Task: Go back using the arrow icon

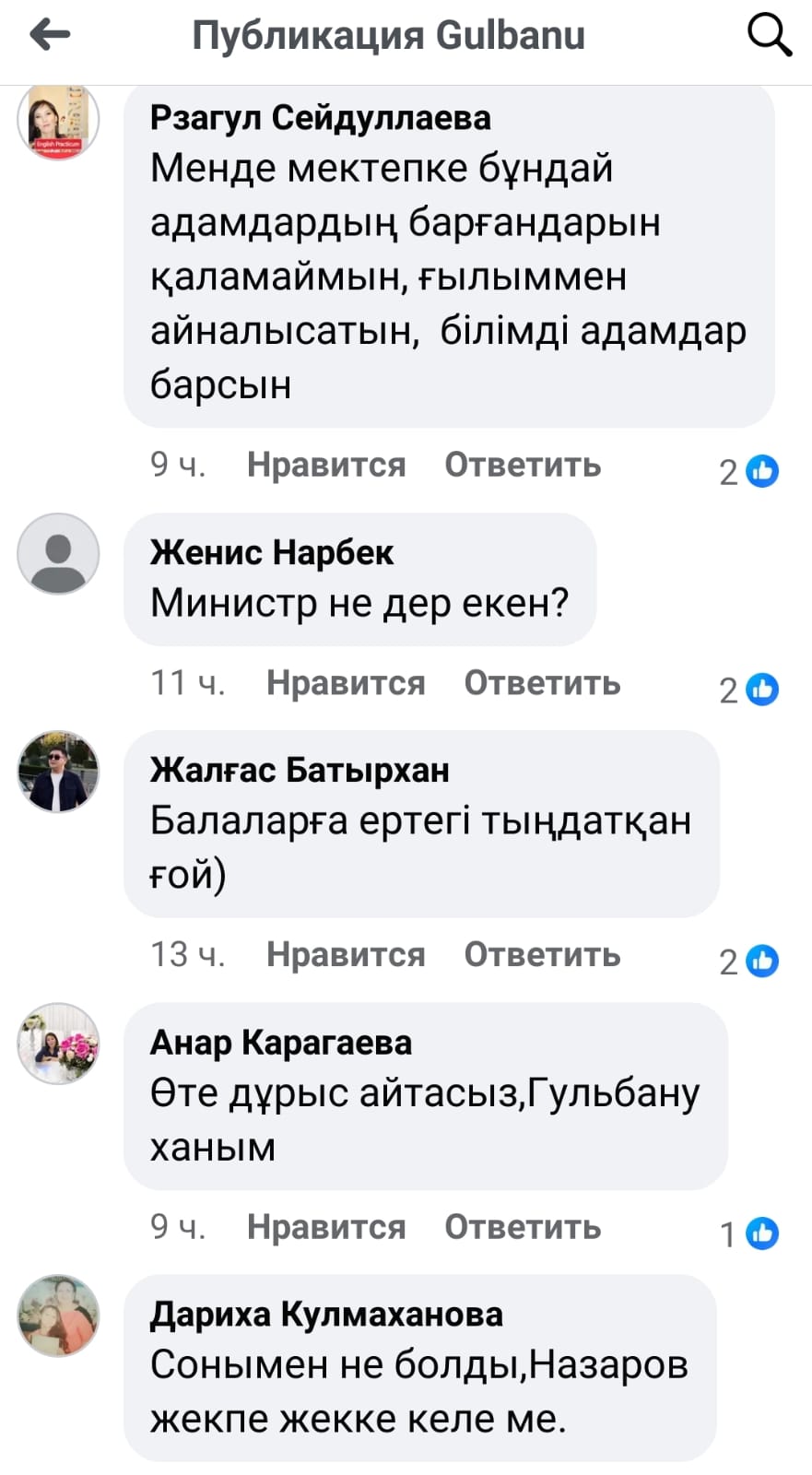Action: point(51,36)
